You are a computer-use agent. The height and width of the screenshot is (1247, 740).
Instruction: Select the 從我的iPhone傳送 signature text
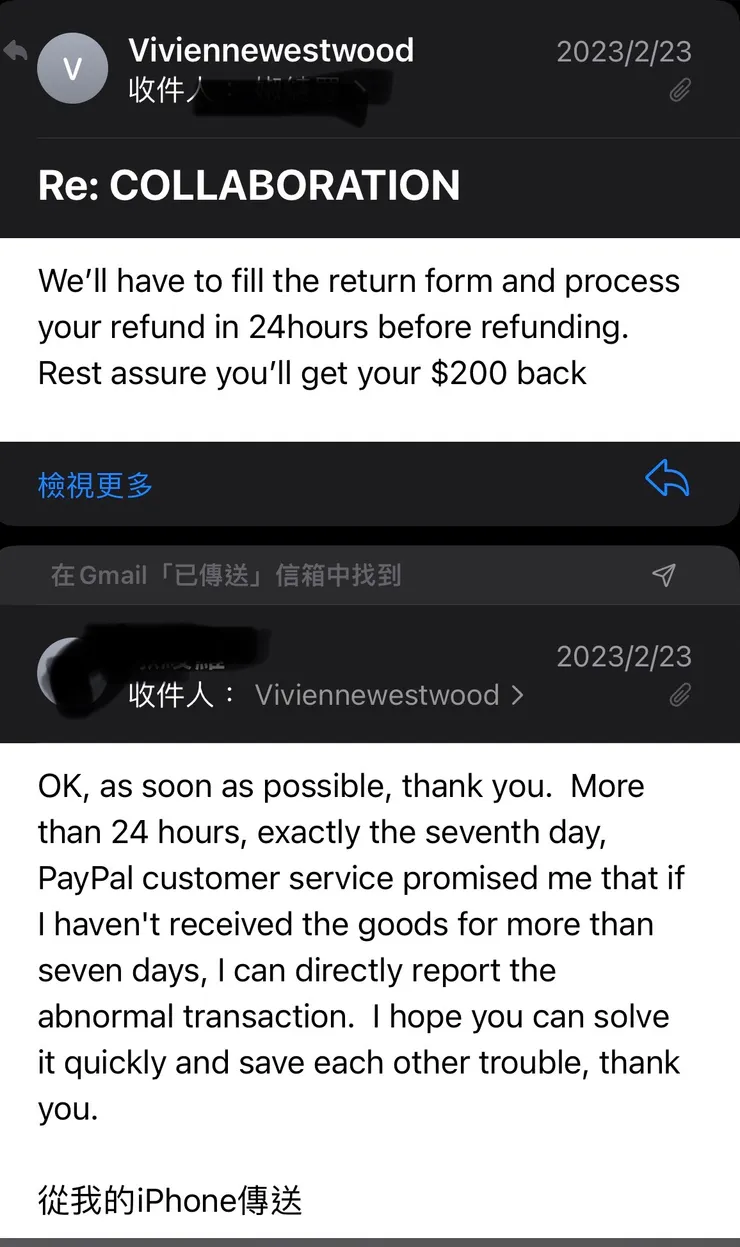168,1201
